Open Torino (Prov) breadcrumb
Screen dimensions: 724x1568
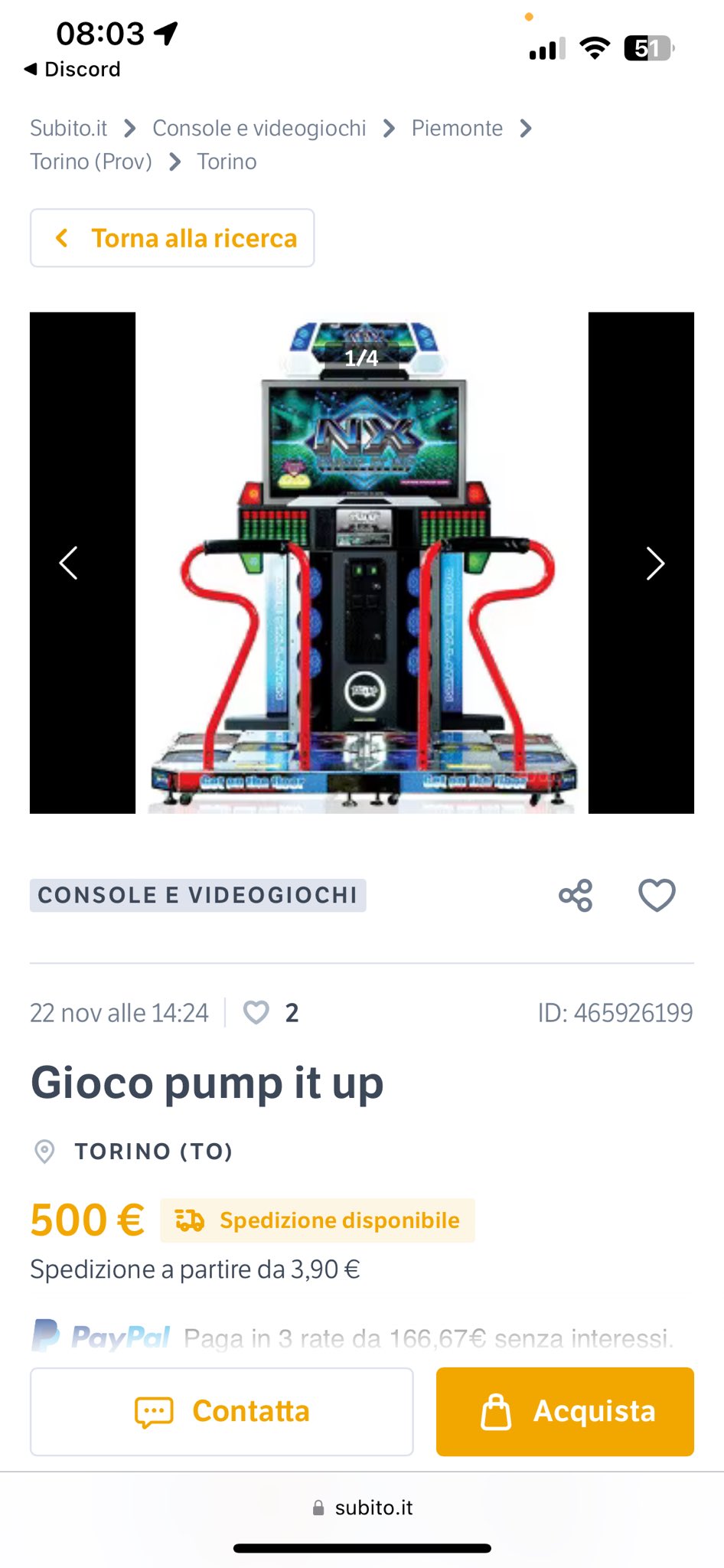coord(90,162)
